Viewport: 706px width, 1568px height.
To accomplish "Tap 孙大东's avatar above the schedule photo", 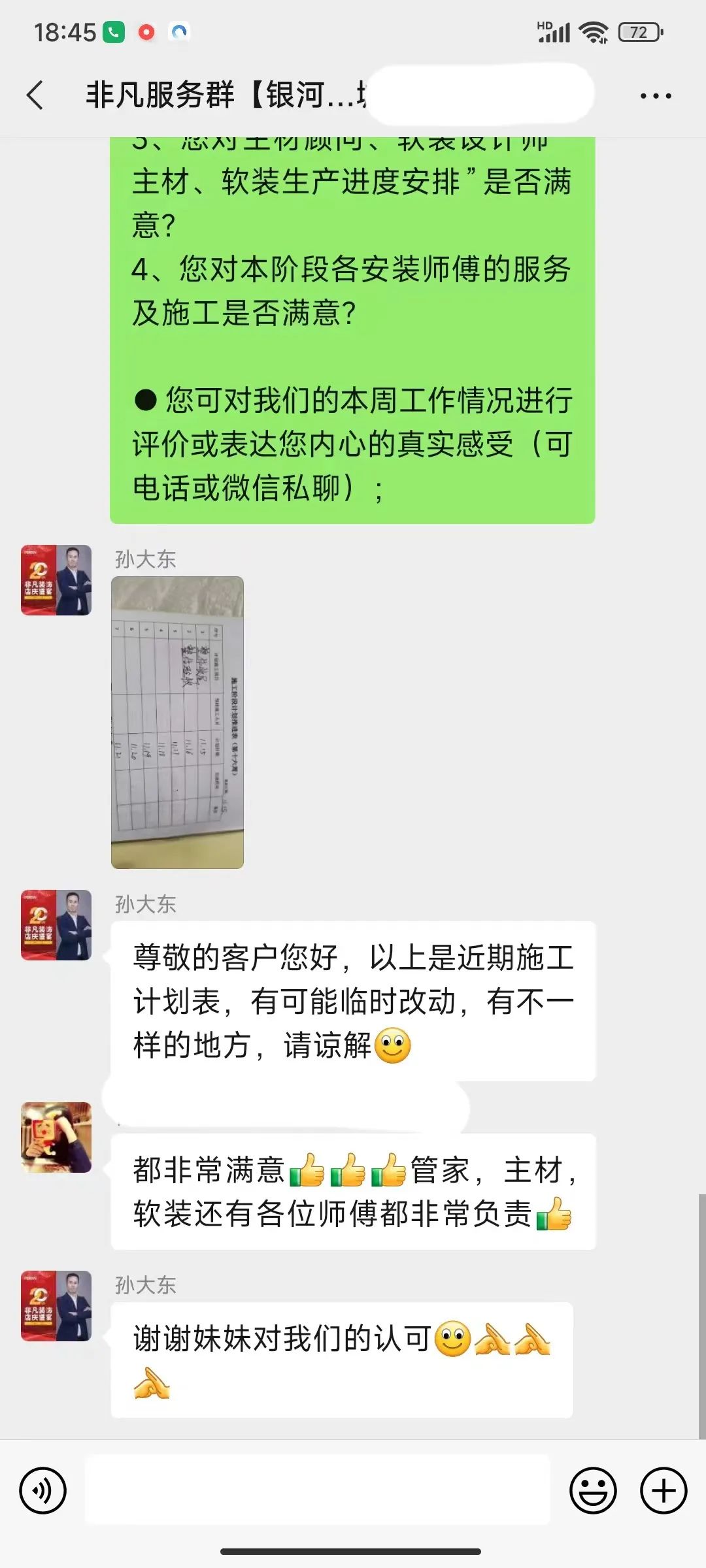I will 56,580.
